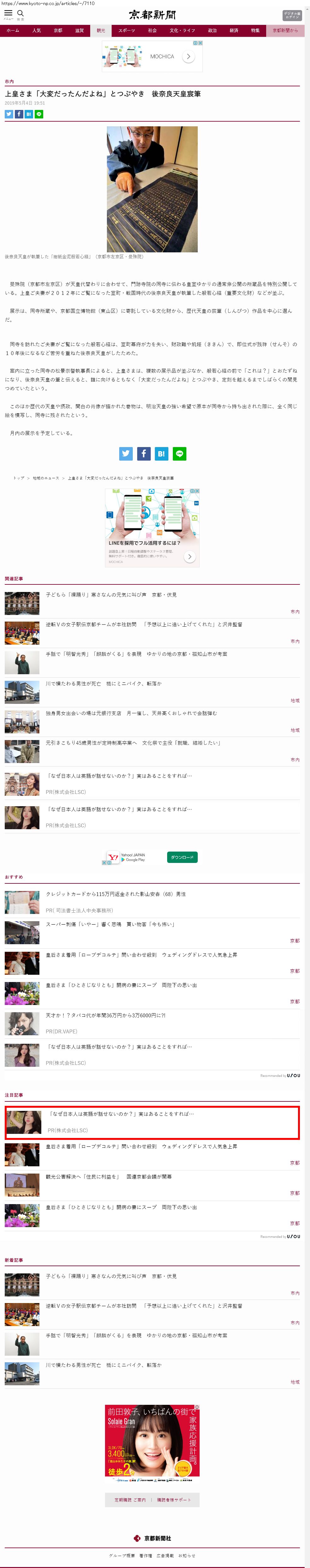Open 独身男女出会いの場は元銀行支店 related article
The width and height of the screenshot is (310, 1568).
click(131, 713)
